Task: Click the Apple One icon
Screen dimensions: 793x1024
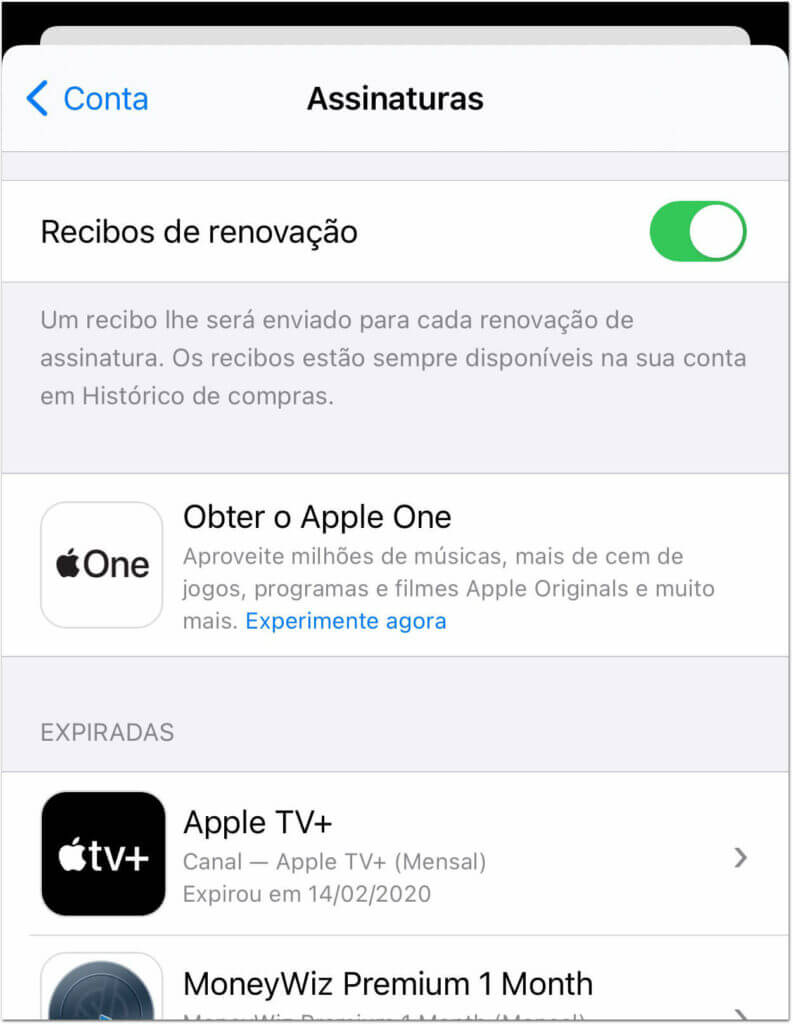Action: pyautogui.click(x=101, y=565)
